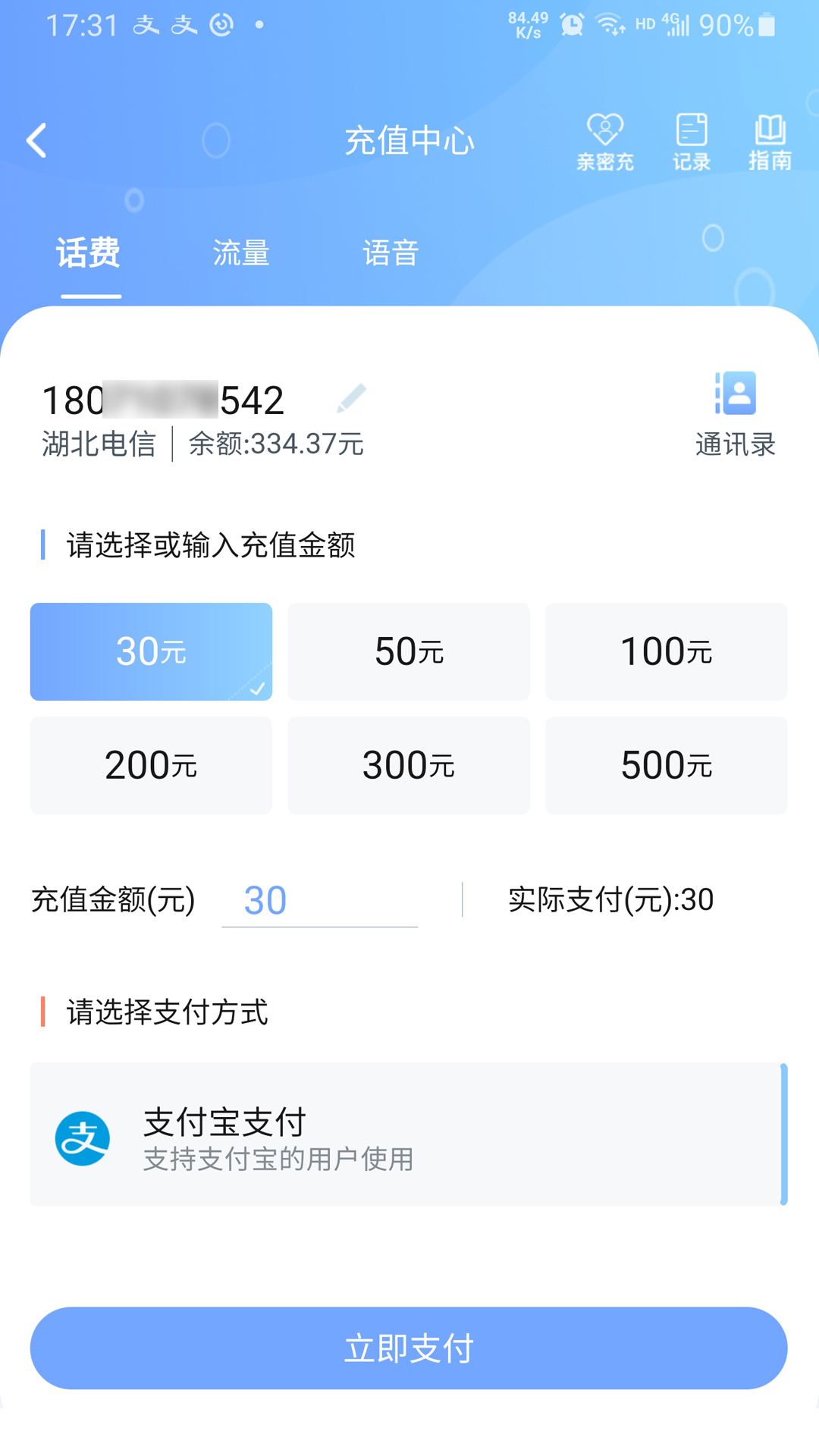Switch to the 流量 tab

[x=241, y=253]
